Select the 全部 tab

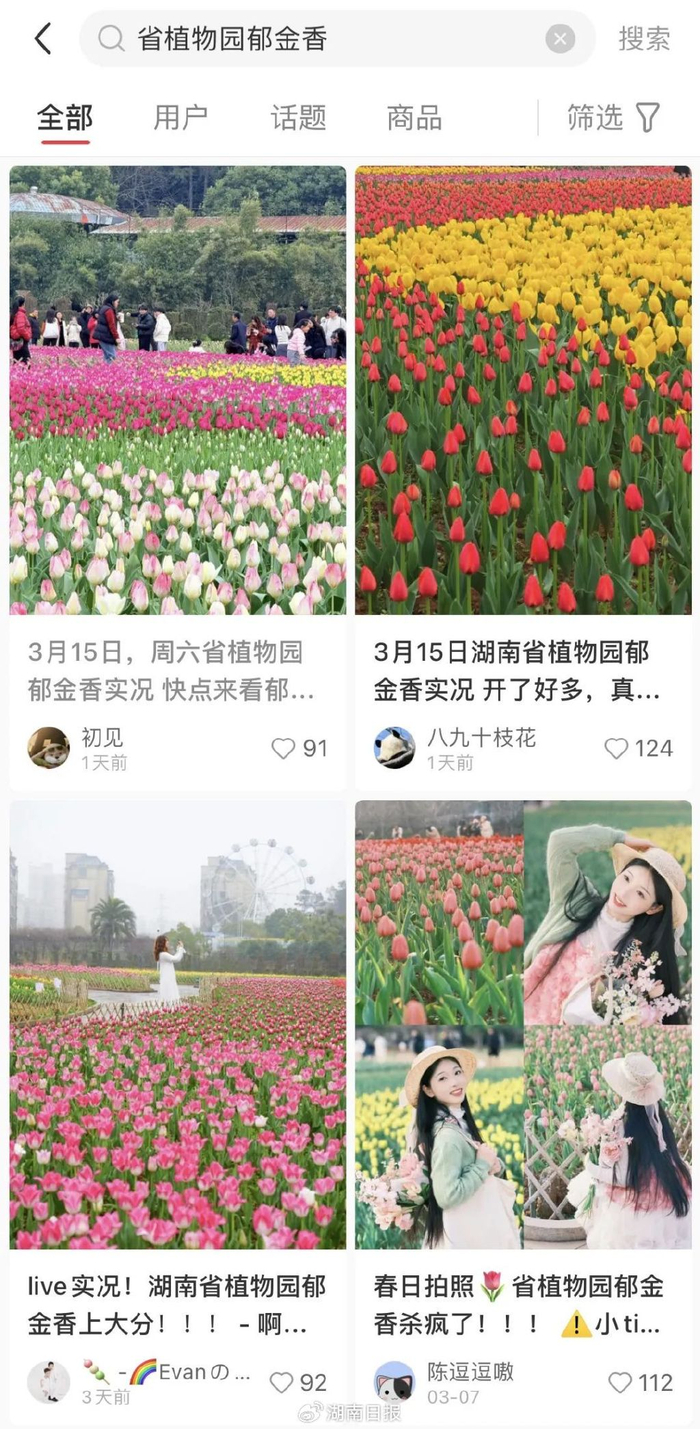[65, 117]
